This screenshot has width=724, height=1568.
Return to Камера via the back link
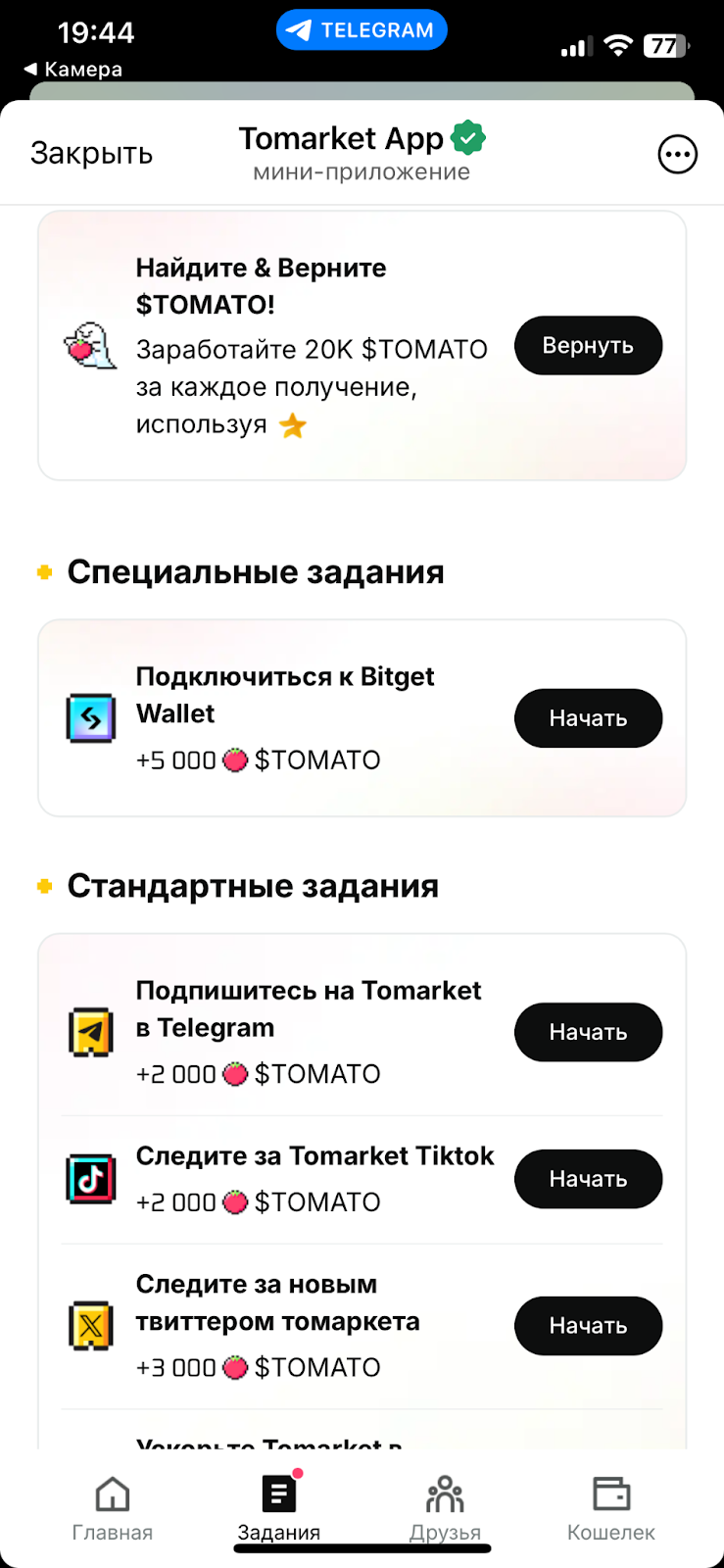click(x=73, y=70)
